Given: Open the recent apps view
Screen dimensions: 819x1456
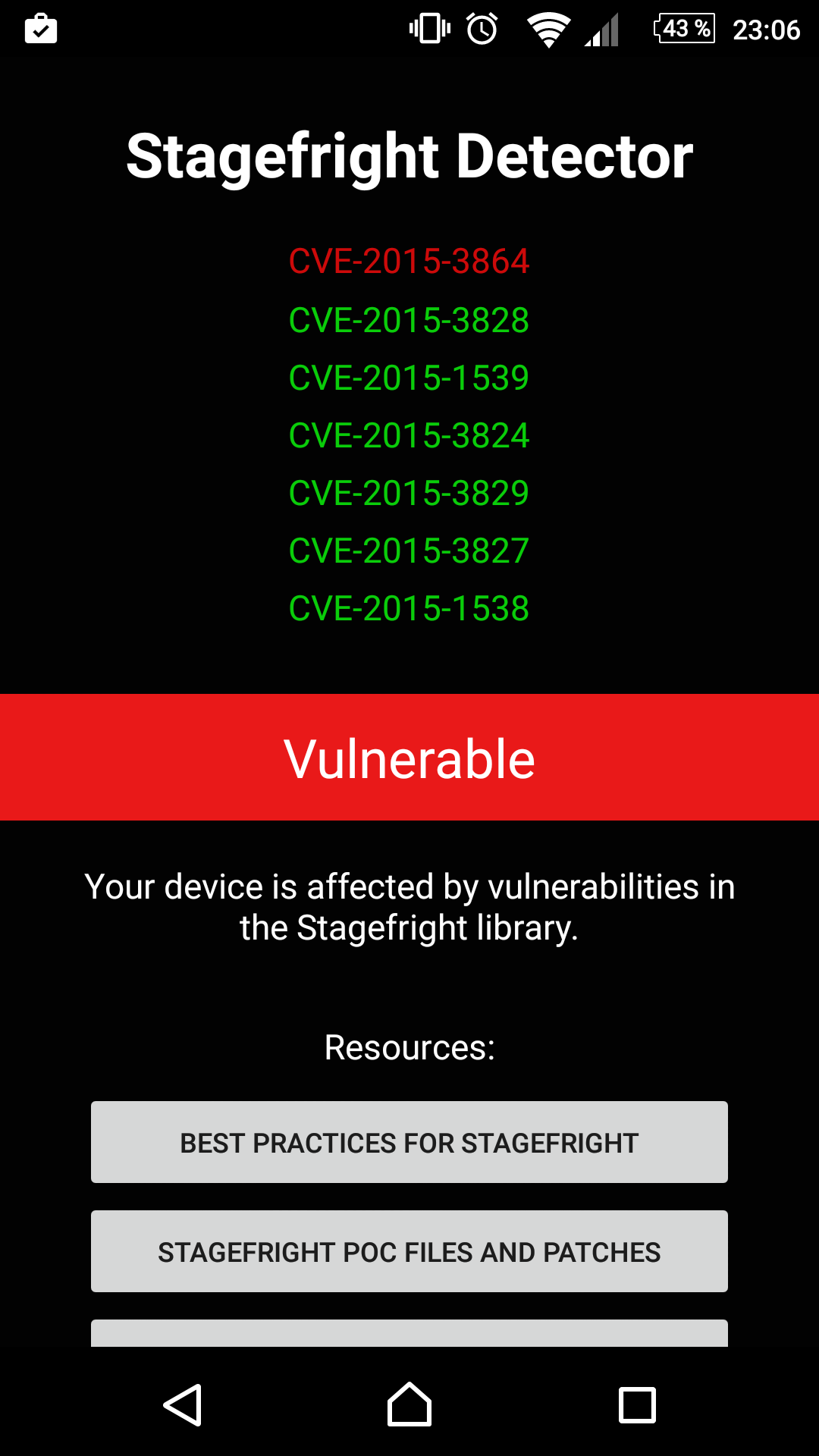Looking at the screenshot, I should 637,1404.
